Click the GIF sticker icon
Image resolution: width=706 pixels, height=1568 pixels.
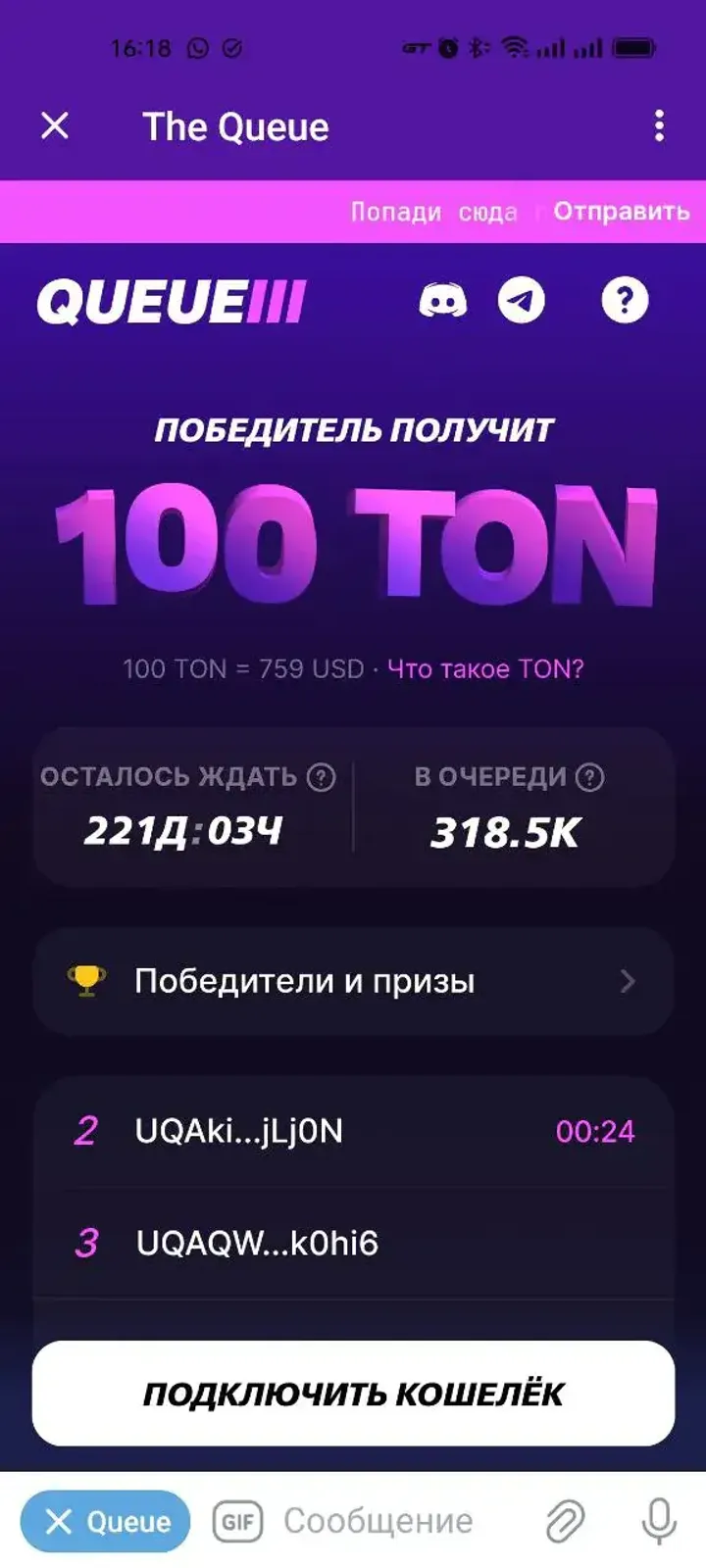click(235, 1521)
